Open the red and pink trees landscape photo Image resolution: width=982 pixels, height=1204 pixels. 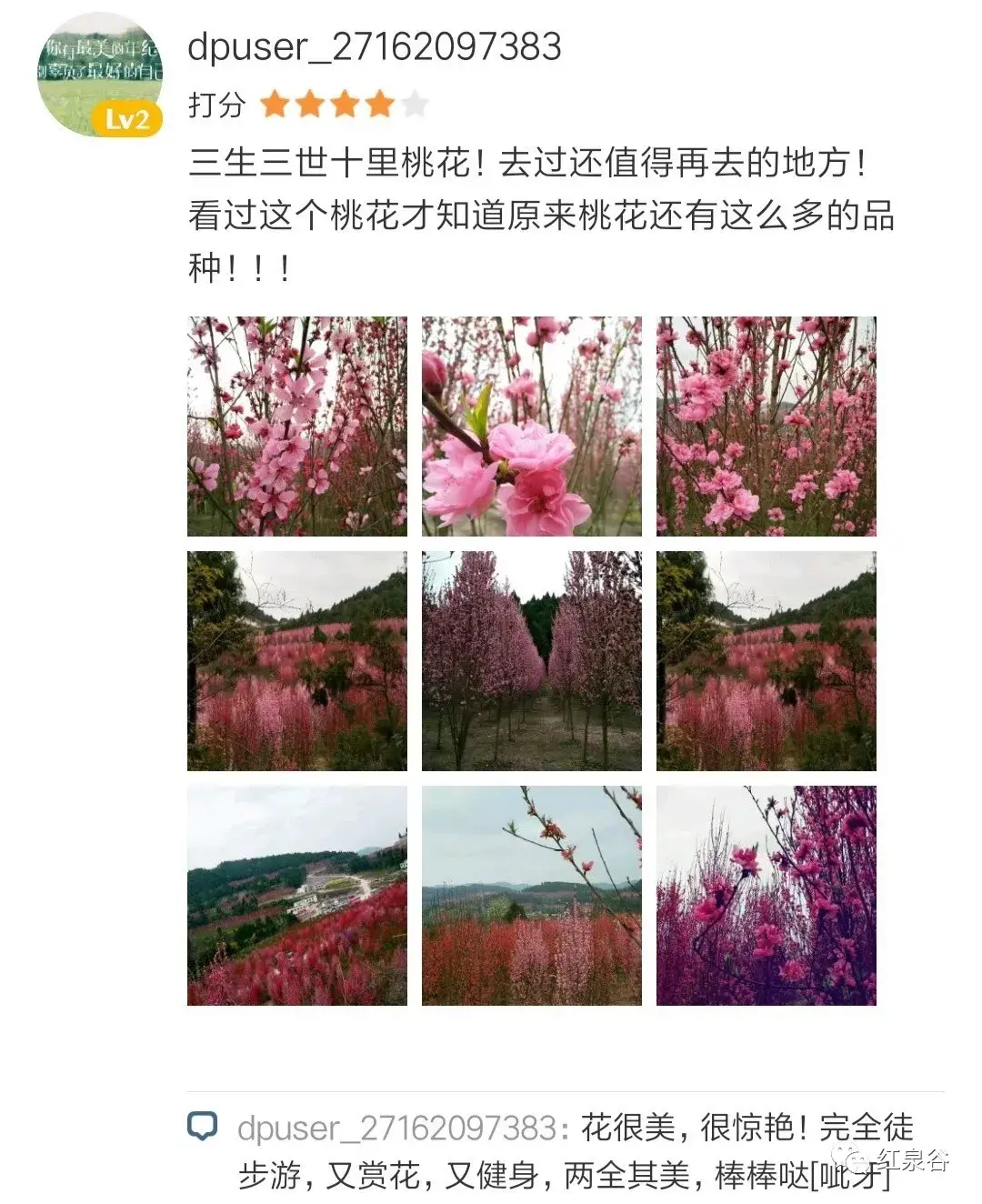coord(531,895)
